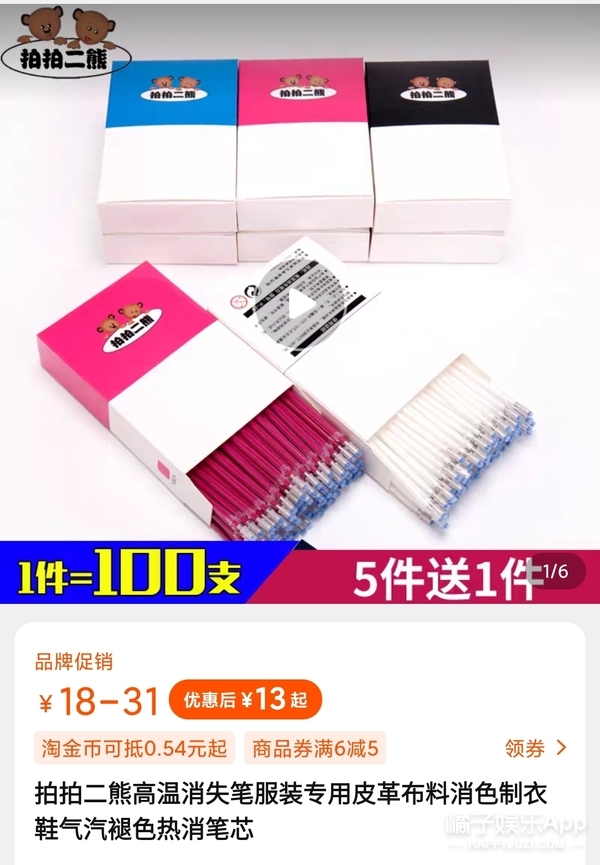The image size is (600, 865).
Task: Open the 领券 coupon link
Action: click(535, 747)
